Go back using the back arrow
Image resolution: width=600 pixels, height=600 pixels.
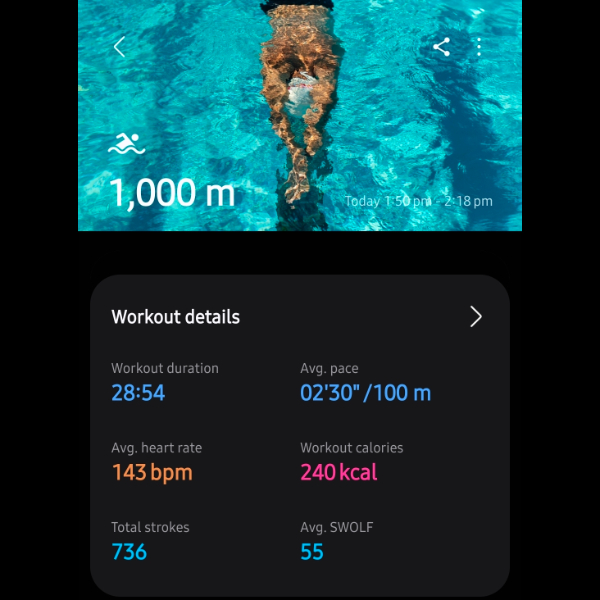(x=119, y=47)
